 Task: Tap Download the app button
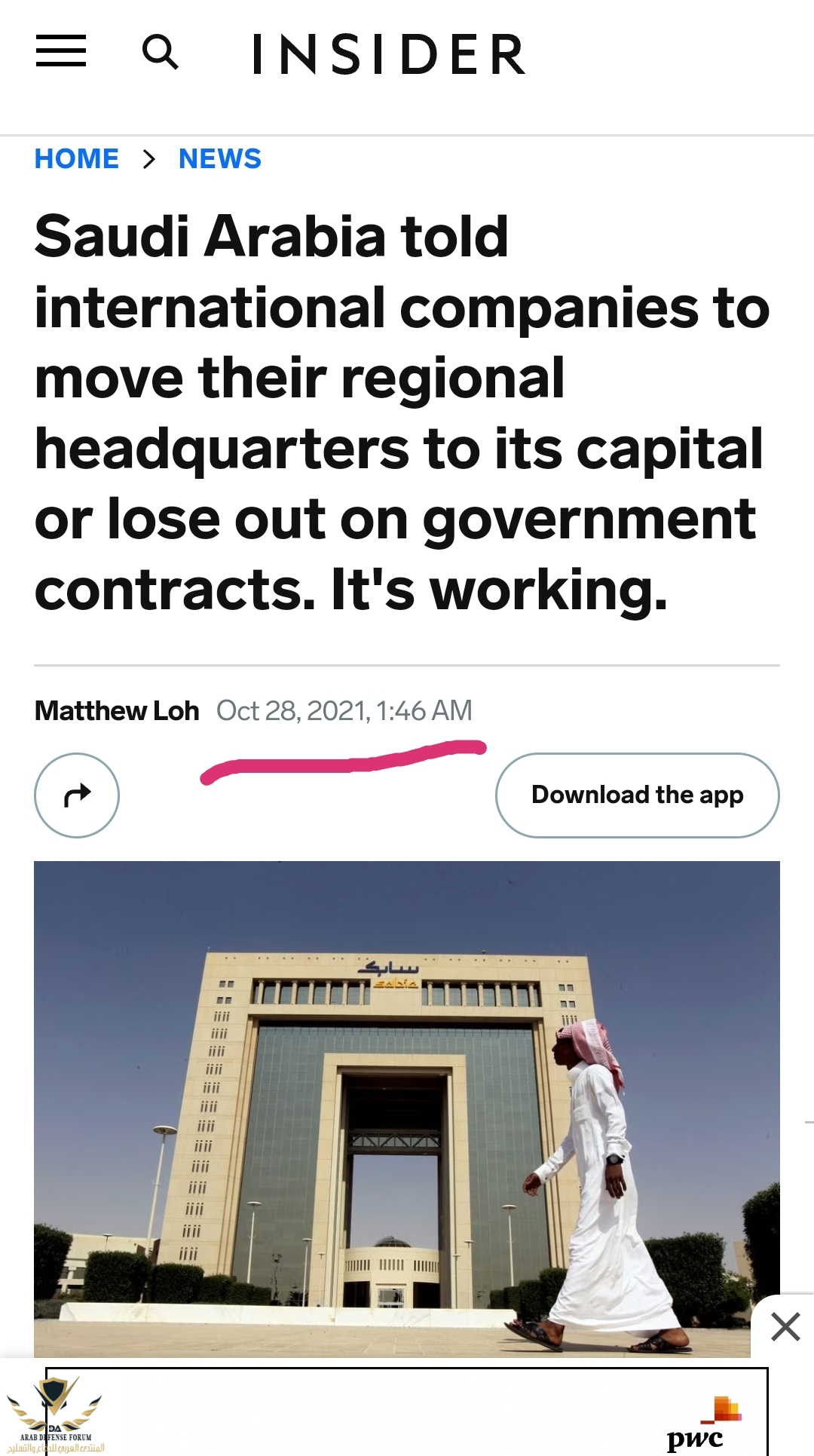(x=637, y=795)
